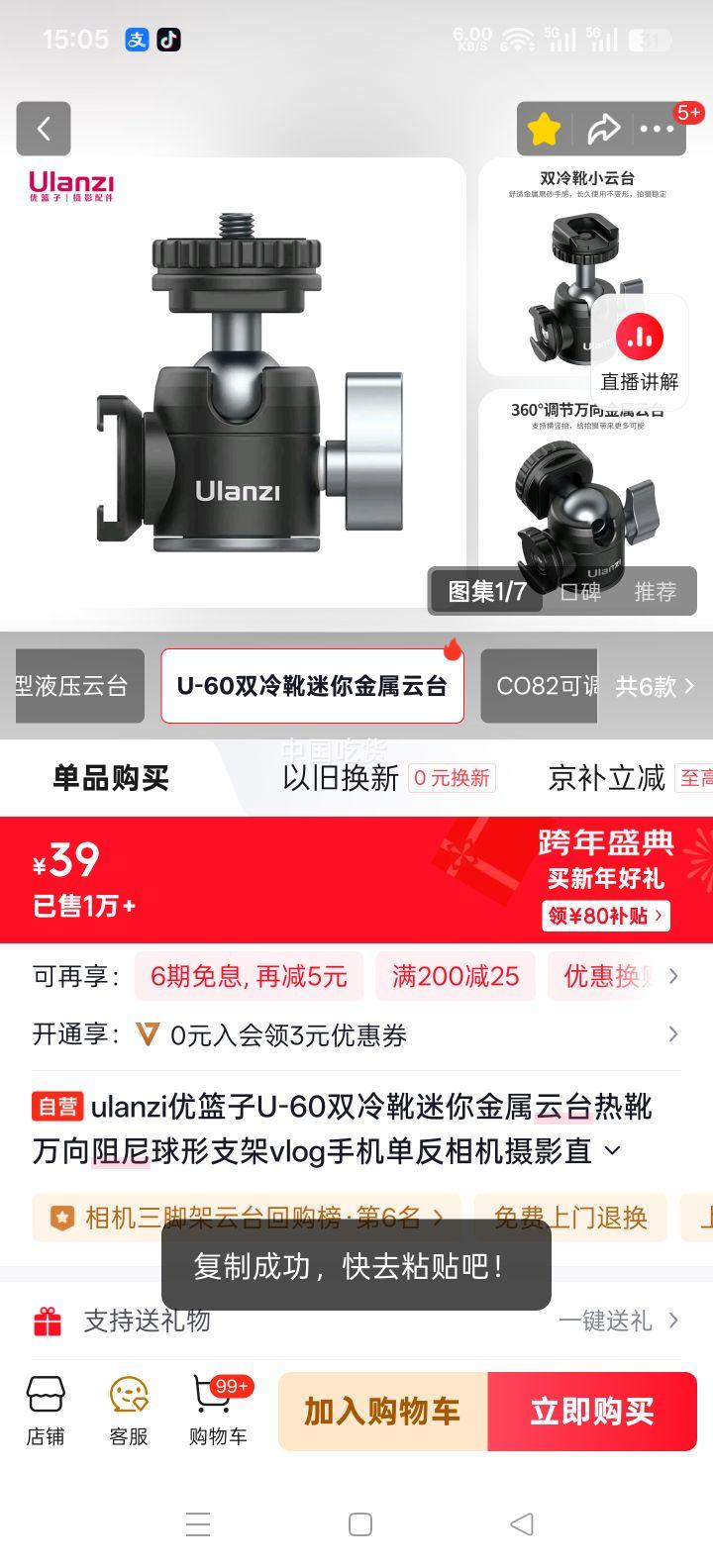The height and width of the screenshot is (1568, 713).
Task: Expand the 优惠换购 promotion arrow
Action: point(673,976)
